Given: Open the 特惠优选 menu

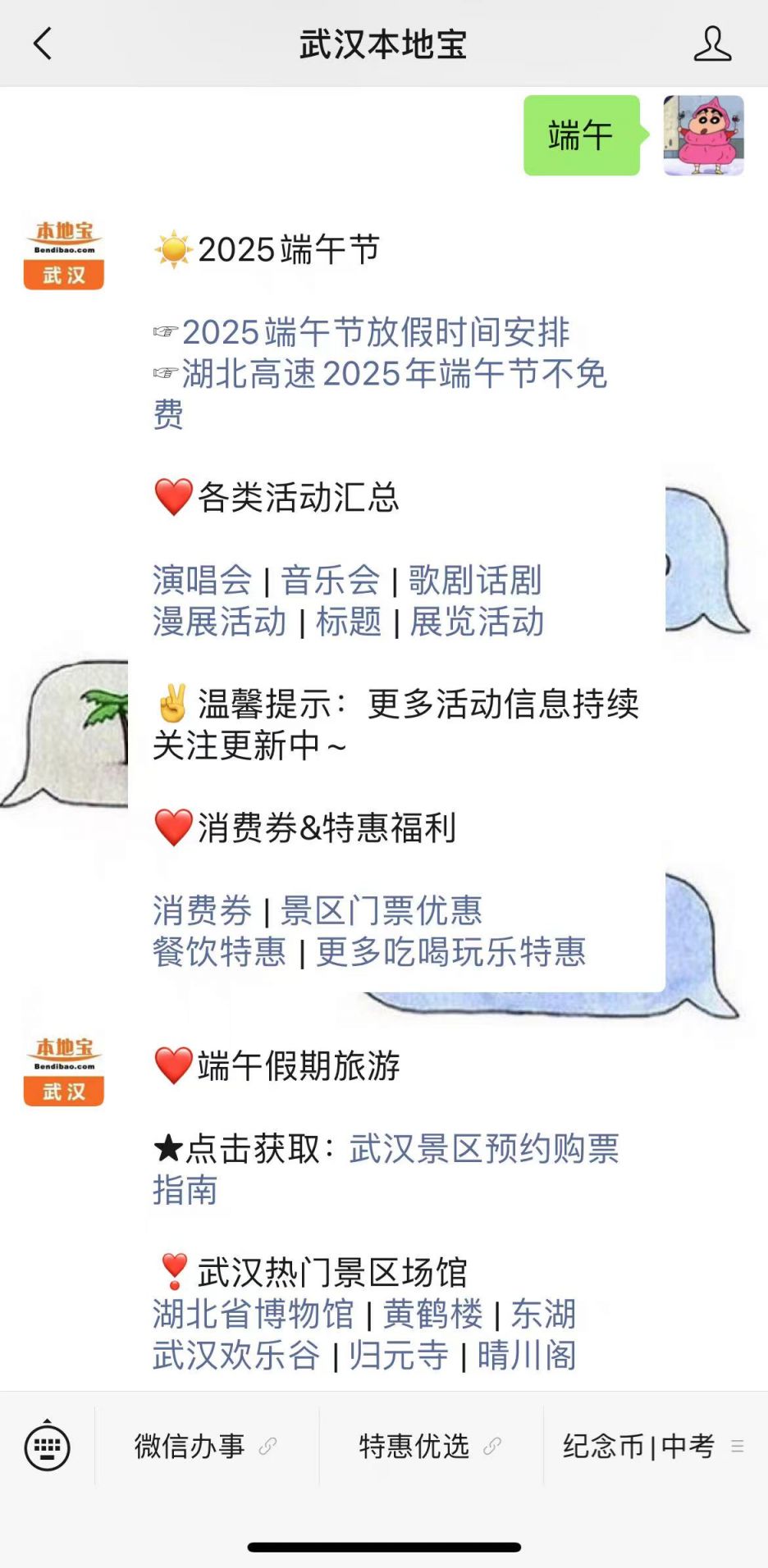Looking at the screenshot, I should point(431,1447).
